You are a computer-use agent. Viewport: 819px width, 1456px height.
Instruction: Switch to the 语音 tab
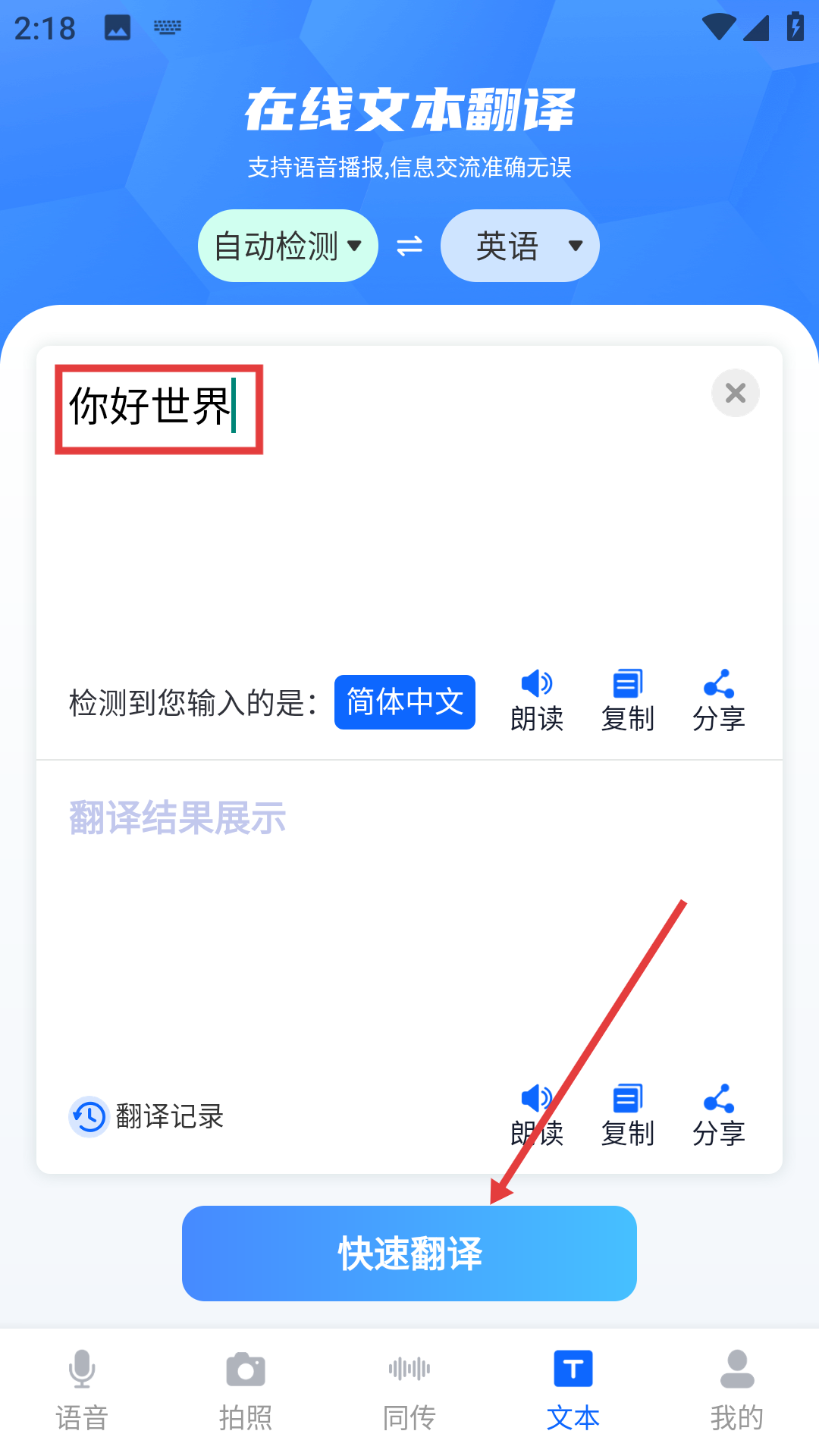click(x=82, y=1391)
